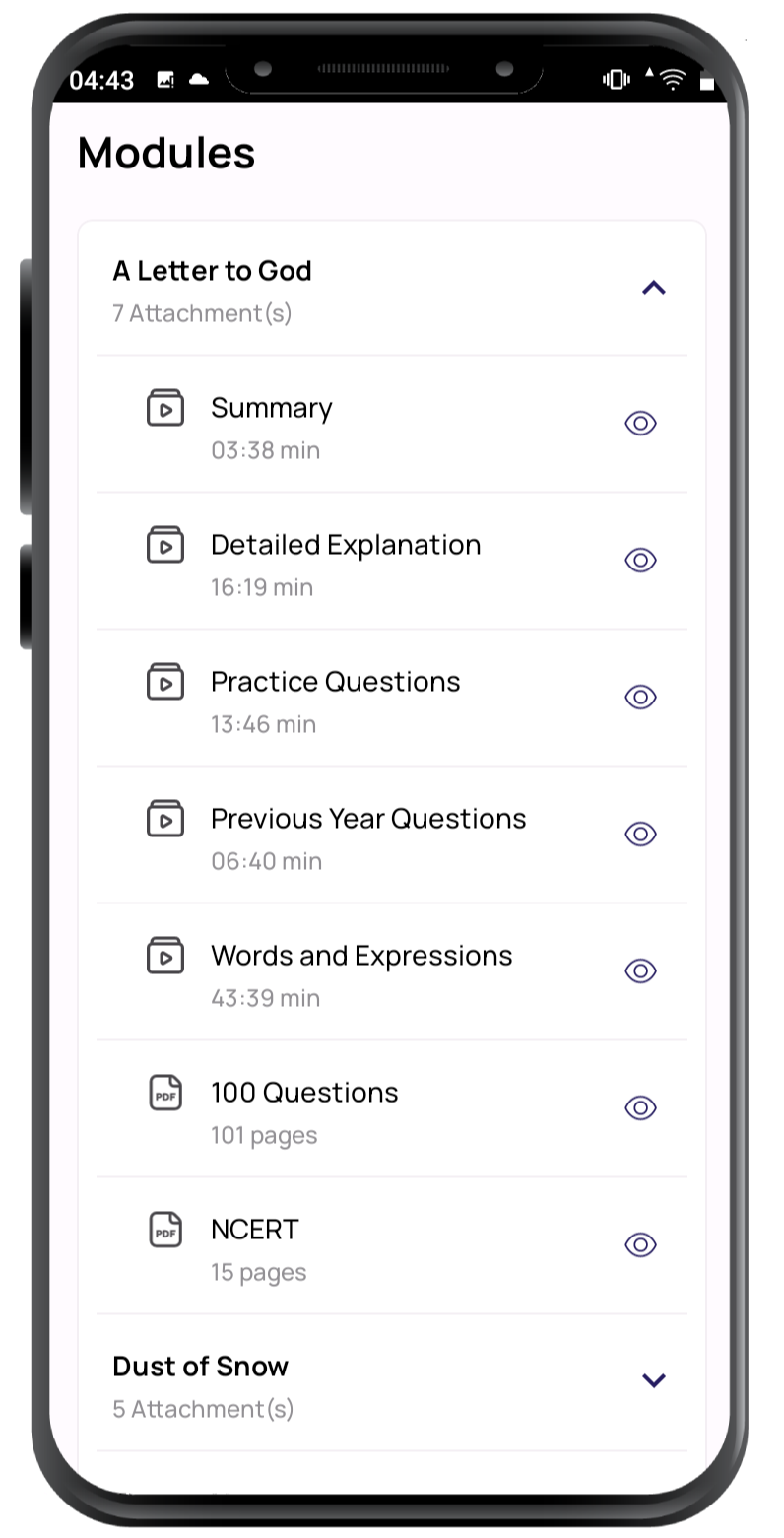Image resolution: width=784 pixels, height=1538 pixels.
Task: Tap the eye icon next to Practice Questions
Action: point(640,698)
